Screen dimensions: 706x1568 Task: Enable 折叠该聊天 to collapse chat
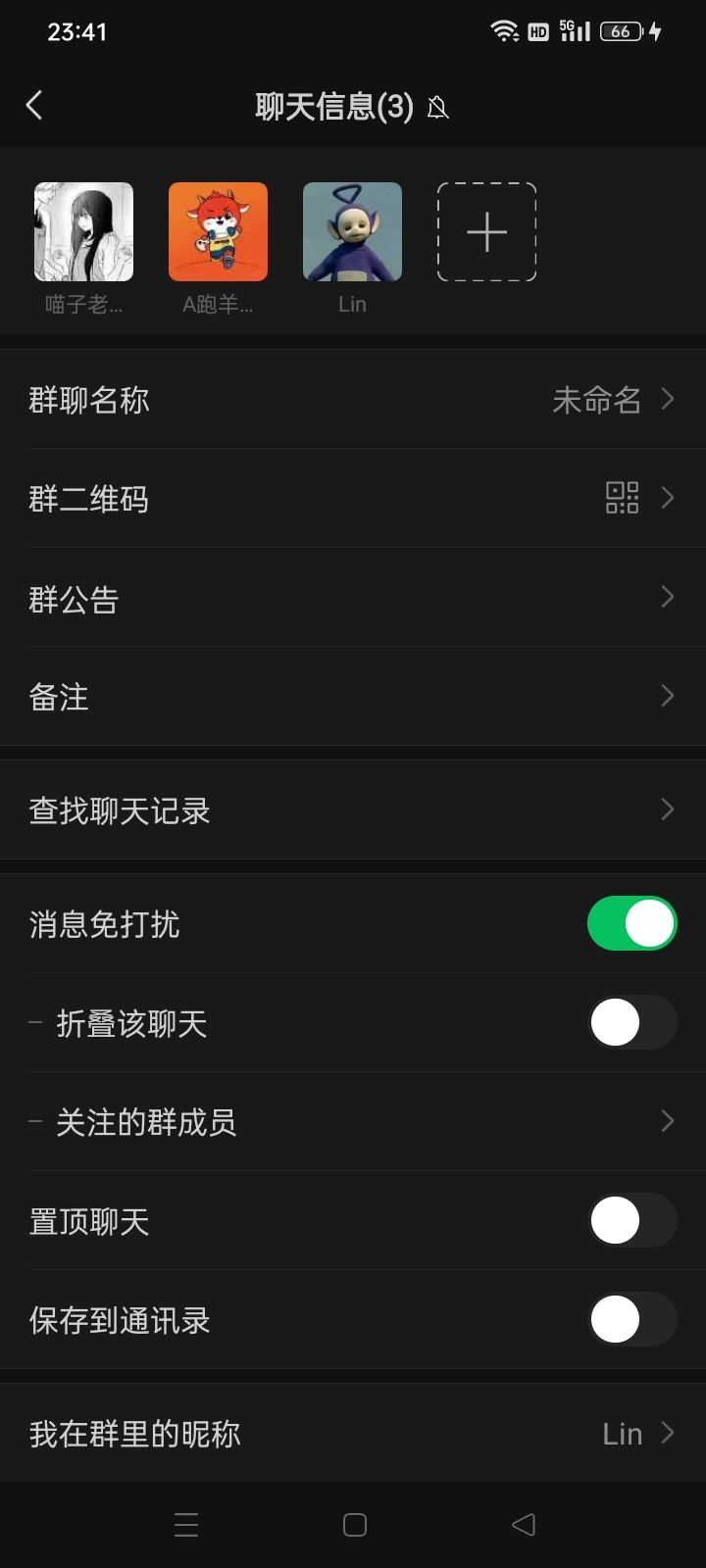631,1022
